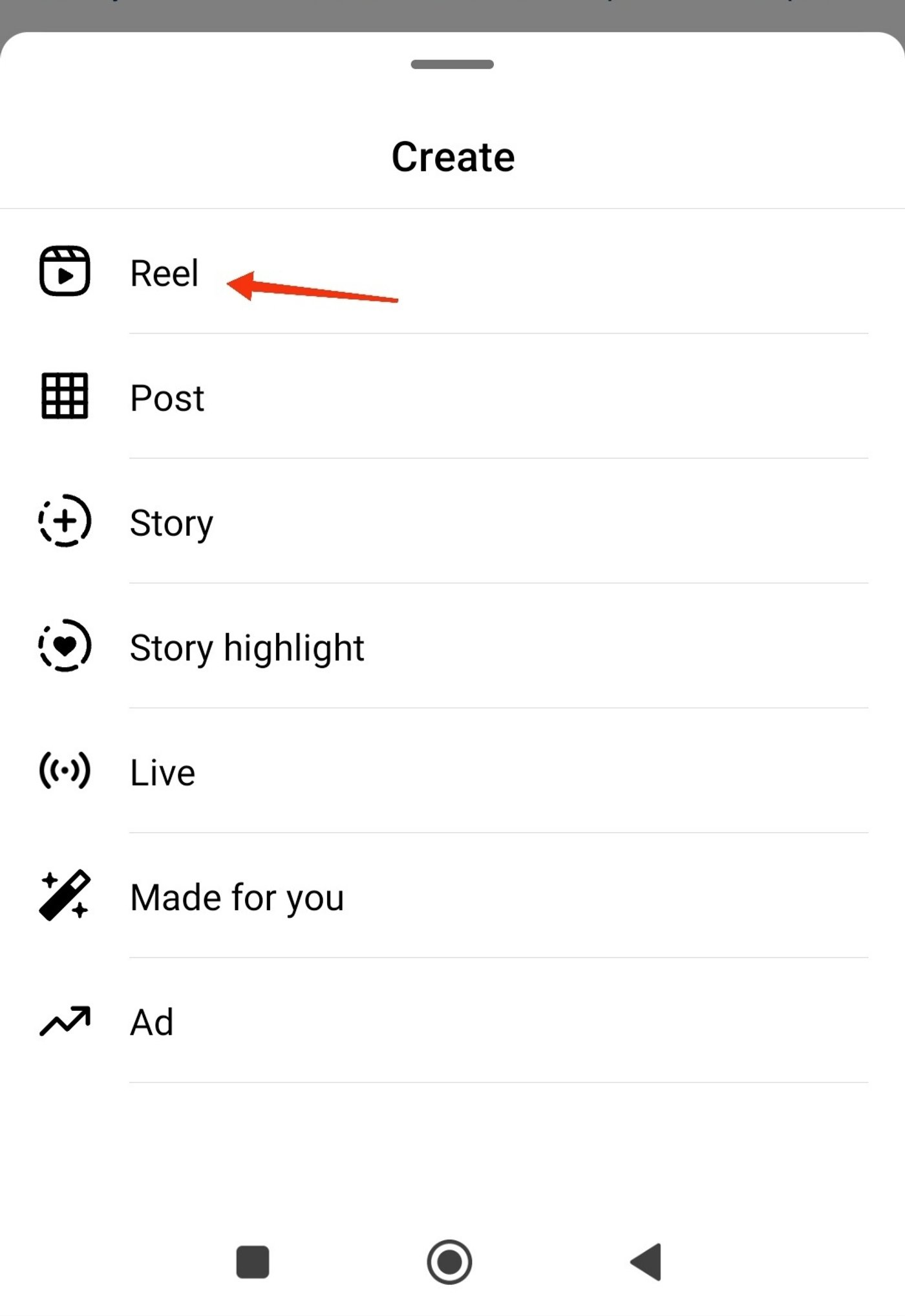Start a Live broadcast

162,772
